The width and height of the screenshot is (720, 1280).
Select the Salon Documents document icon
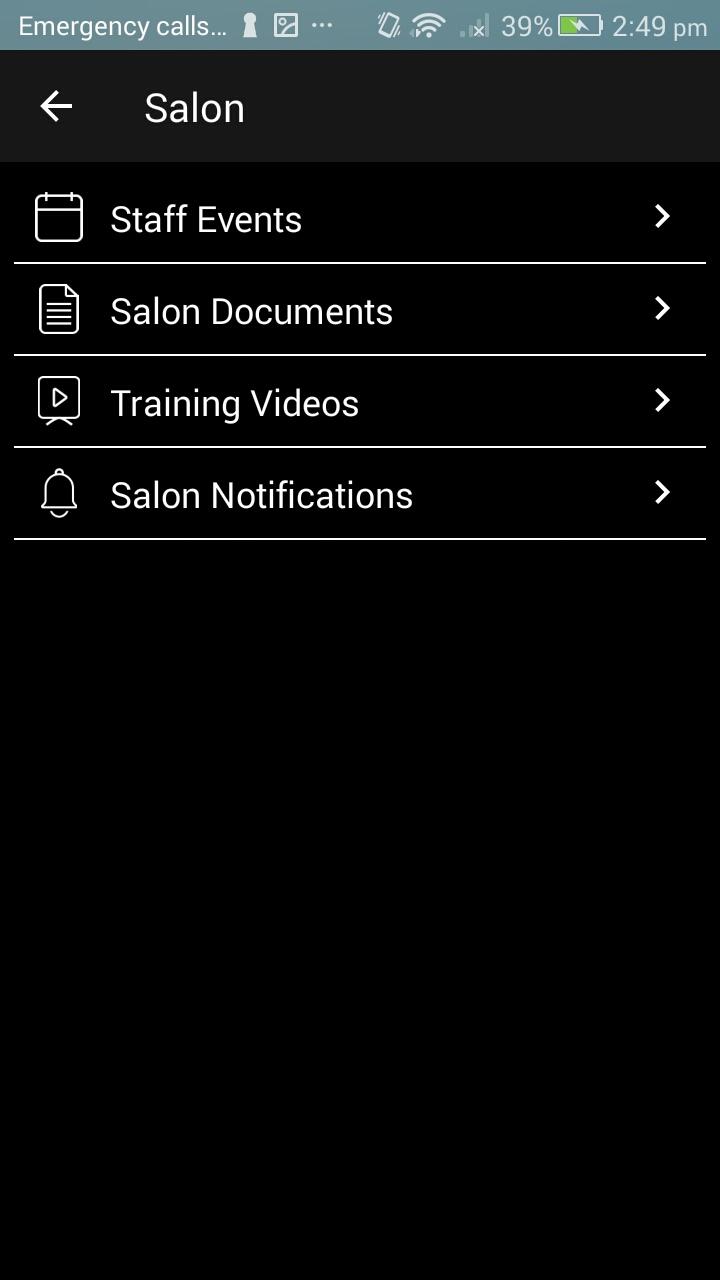[x=57, y=309]
